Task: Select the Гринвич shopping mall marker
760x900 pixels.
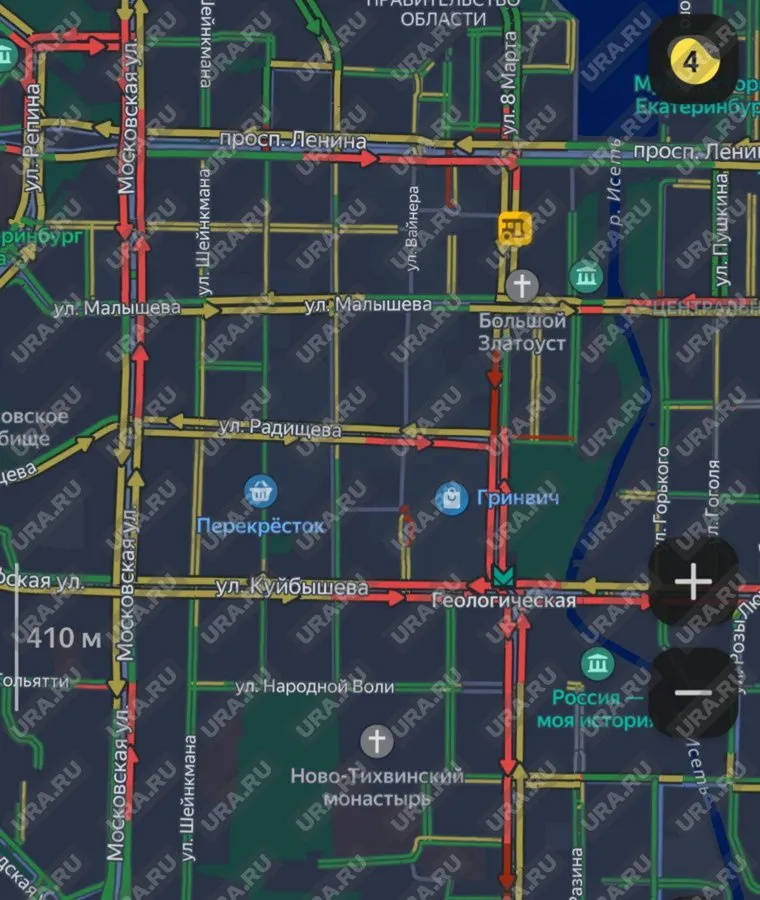Action: pyautogui.click(x=452, y=497)
